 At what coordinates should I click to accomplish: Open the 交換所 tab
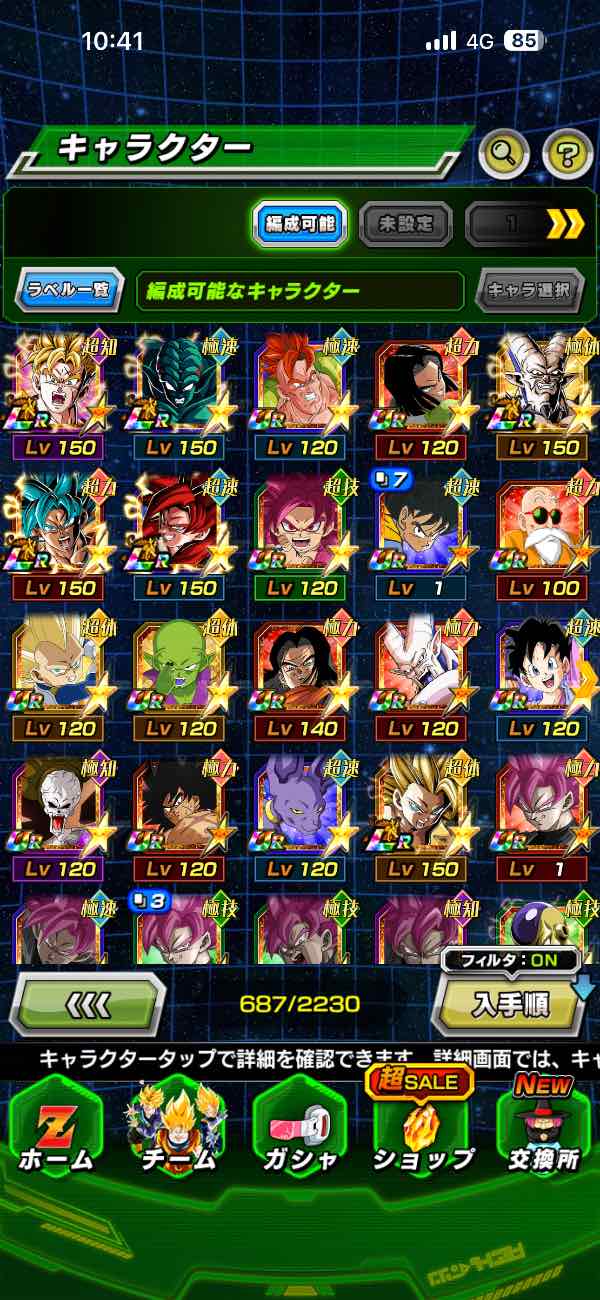544,1130
